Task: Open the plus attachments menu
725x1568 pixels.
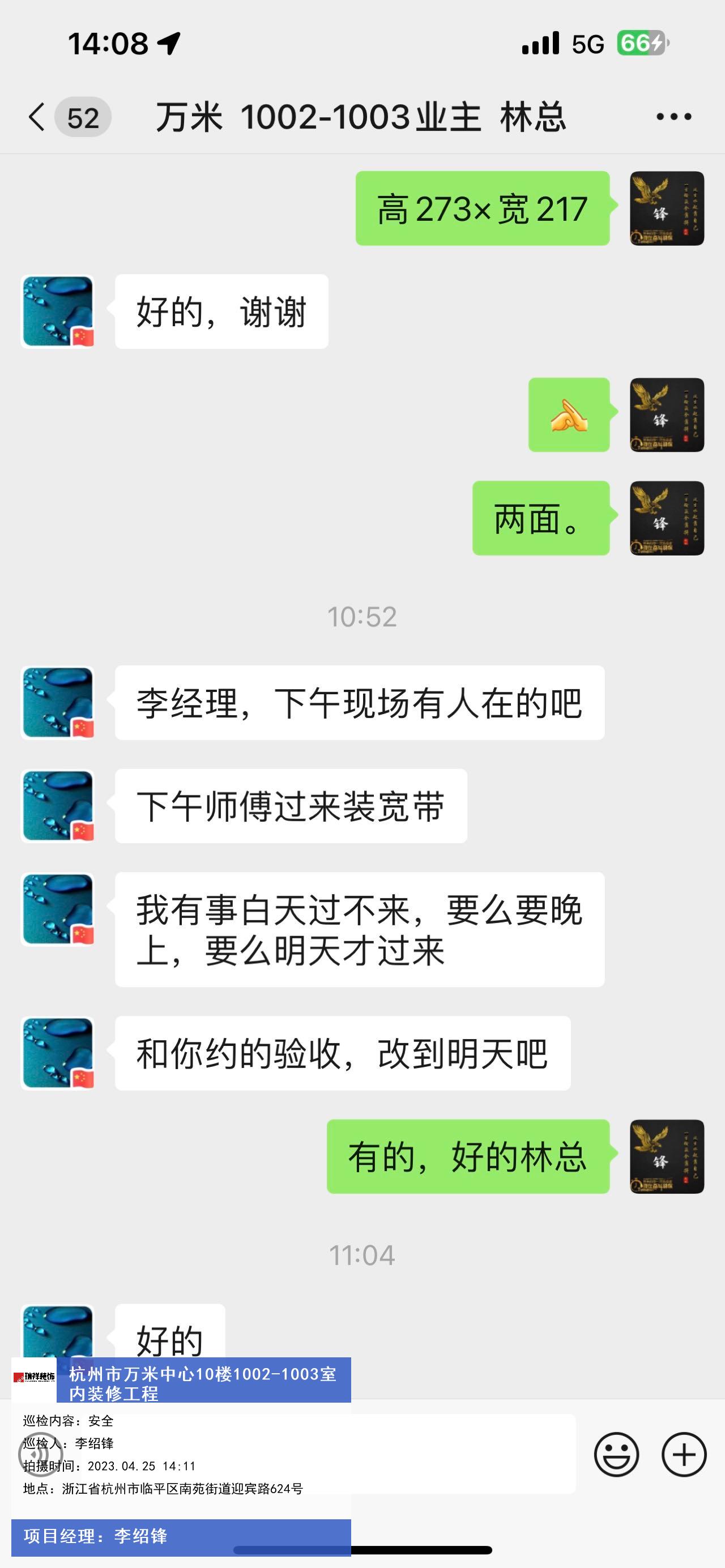Action: click(684, 1455)
